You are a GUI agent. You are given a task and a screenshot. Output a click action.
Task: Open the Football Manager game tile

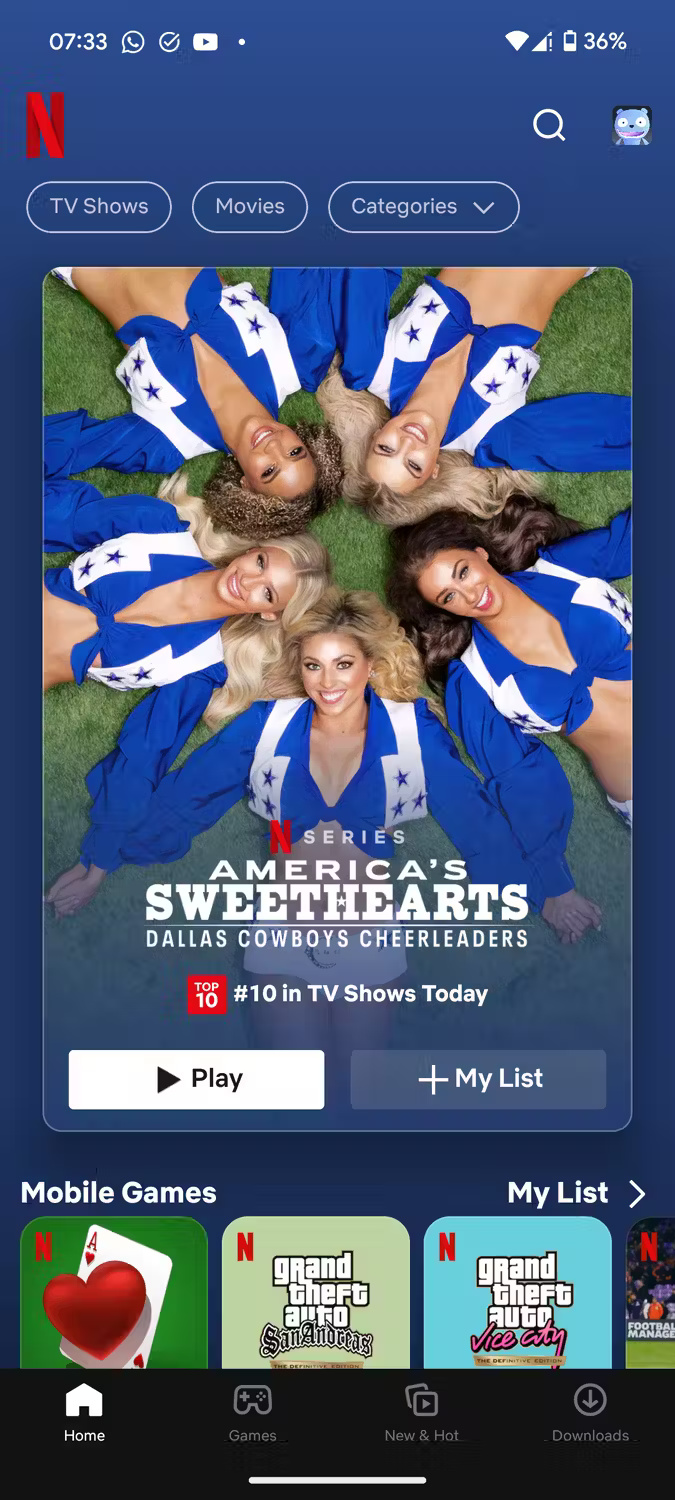click(x=651, y=1291)
